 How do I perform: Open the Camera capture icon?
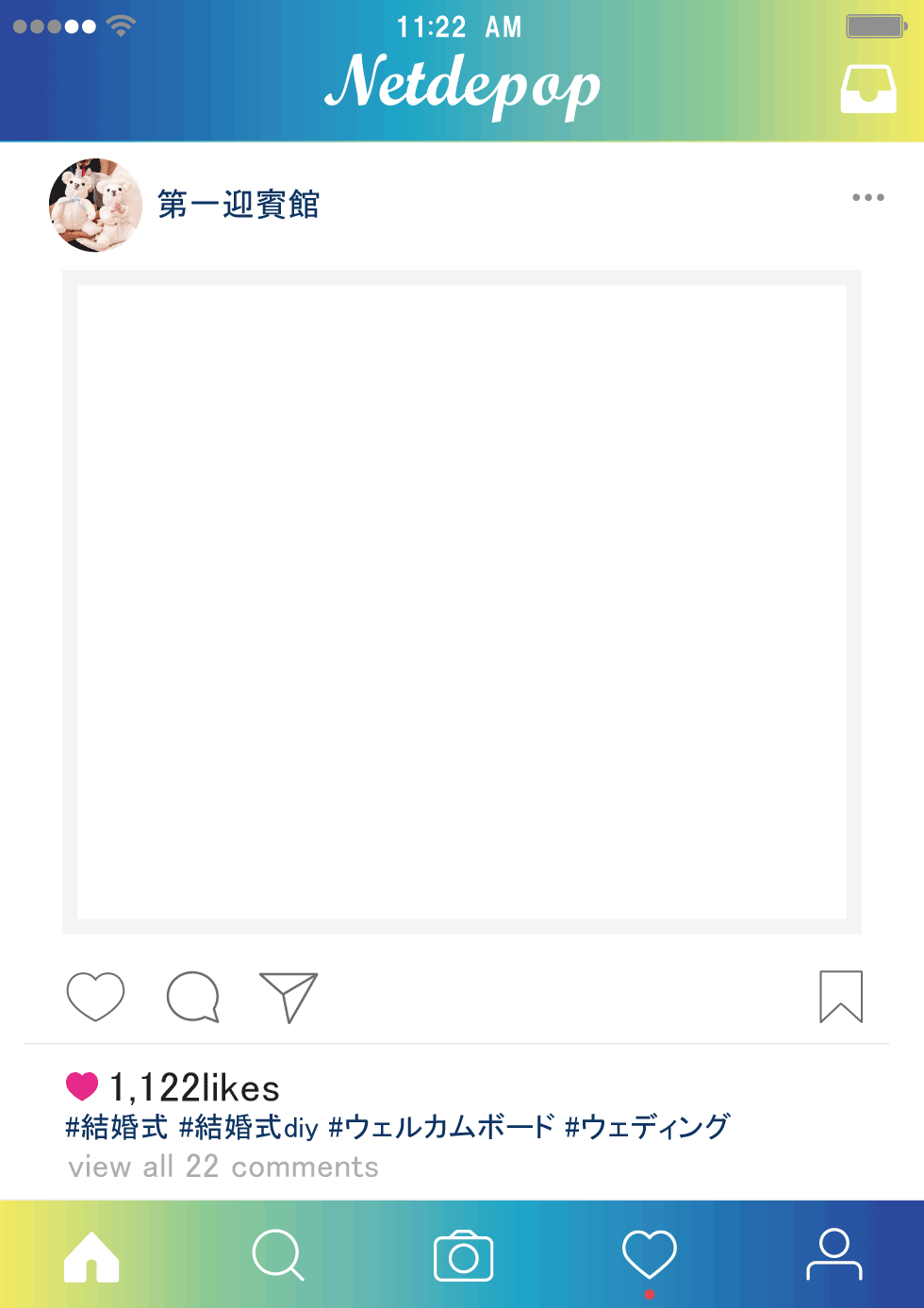462,1255
